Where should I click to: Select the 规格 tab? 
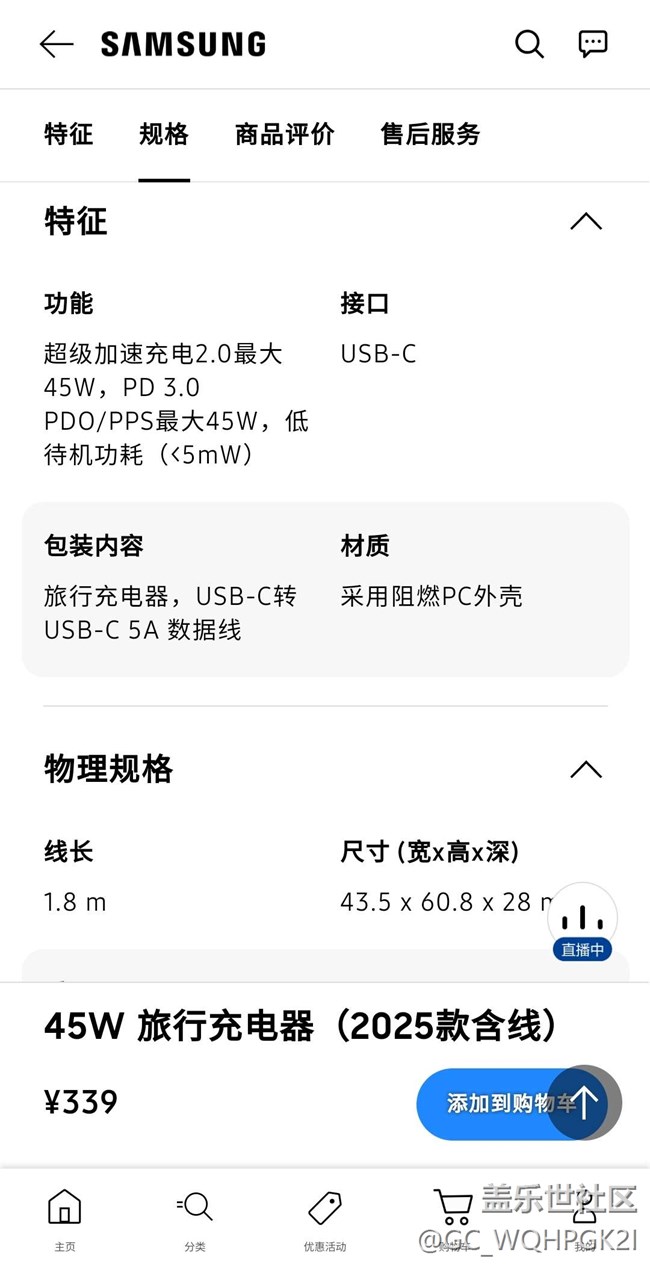164,134
